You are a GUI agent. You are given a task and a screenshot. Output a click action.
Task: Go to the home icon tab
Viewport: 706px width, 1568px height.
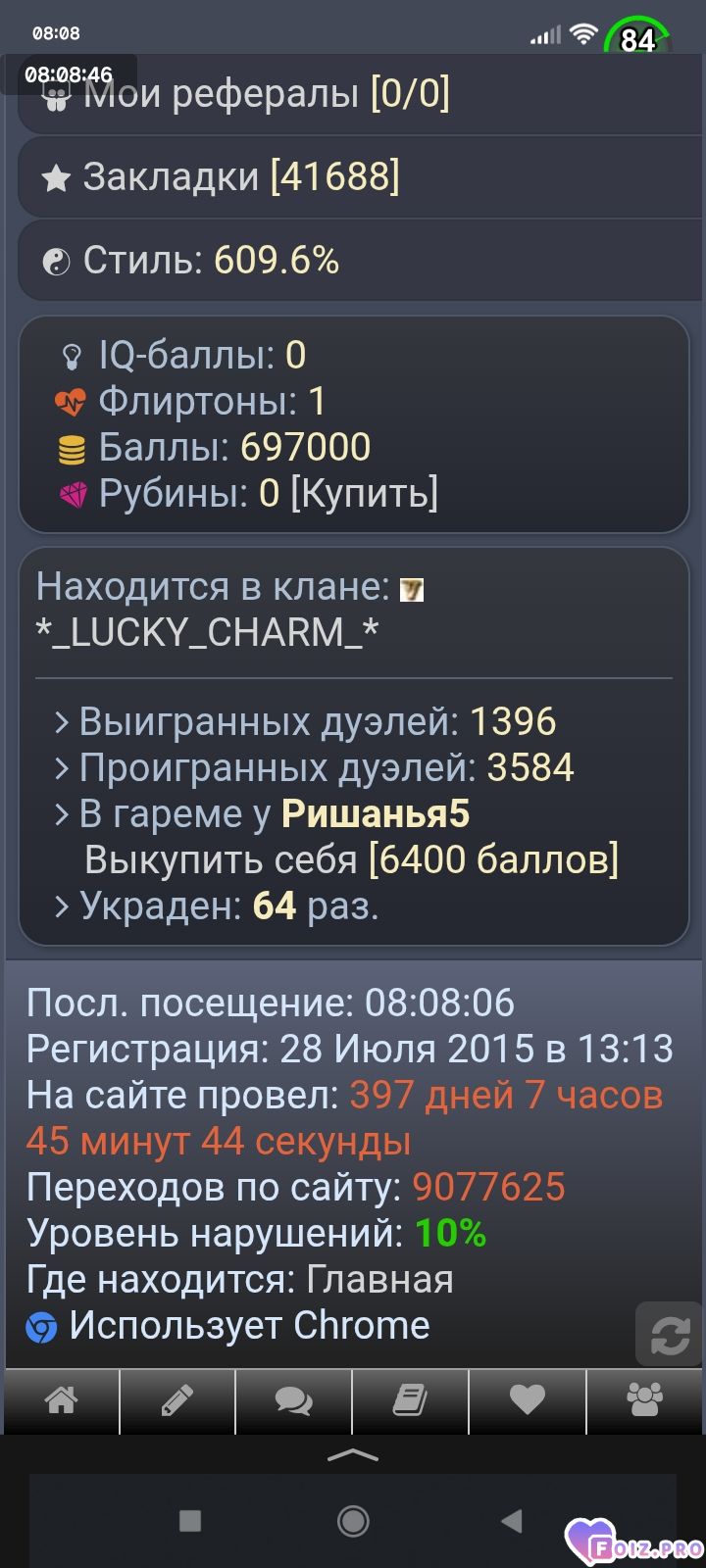pyautogui.click(x=61, y=1401)
